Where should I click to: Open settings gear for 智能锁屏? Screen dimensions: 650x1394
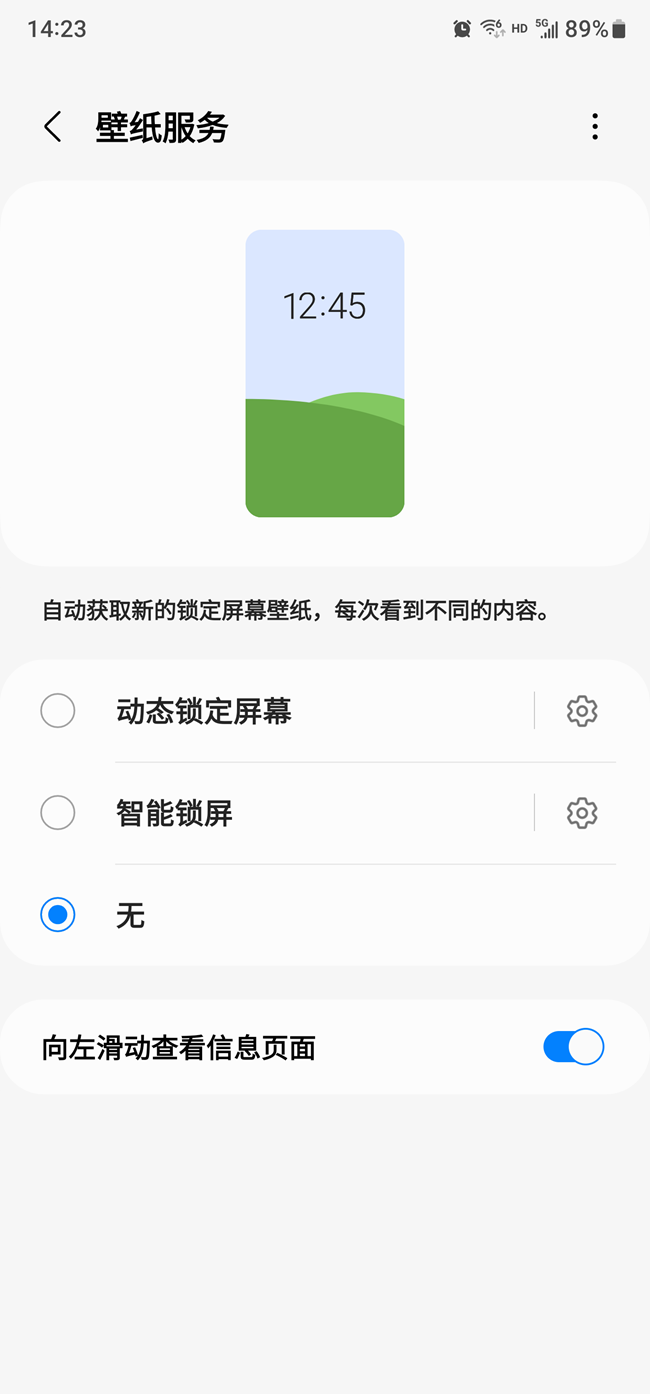(581, 813)
